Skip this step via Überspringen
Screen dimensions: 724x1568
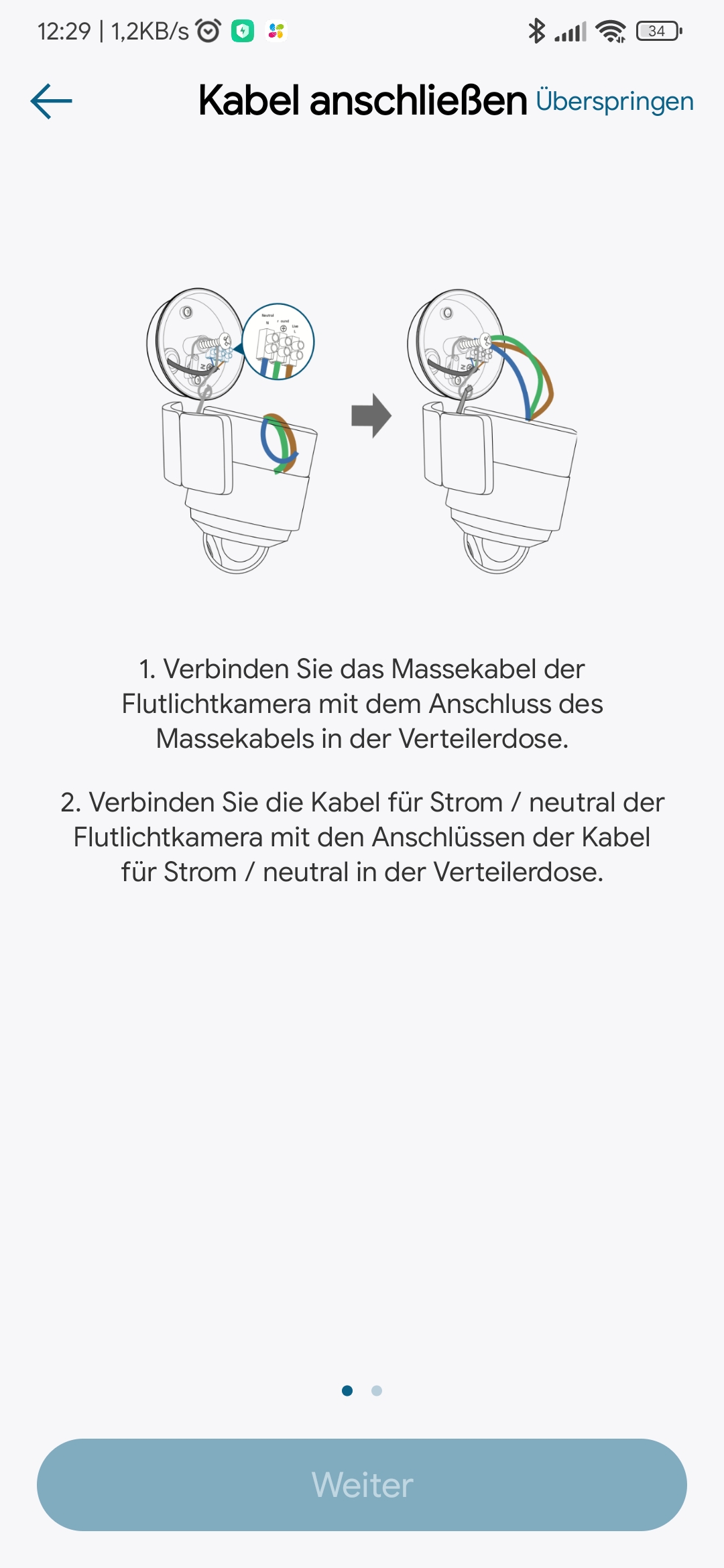click(x=614, y=102)
